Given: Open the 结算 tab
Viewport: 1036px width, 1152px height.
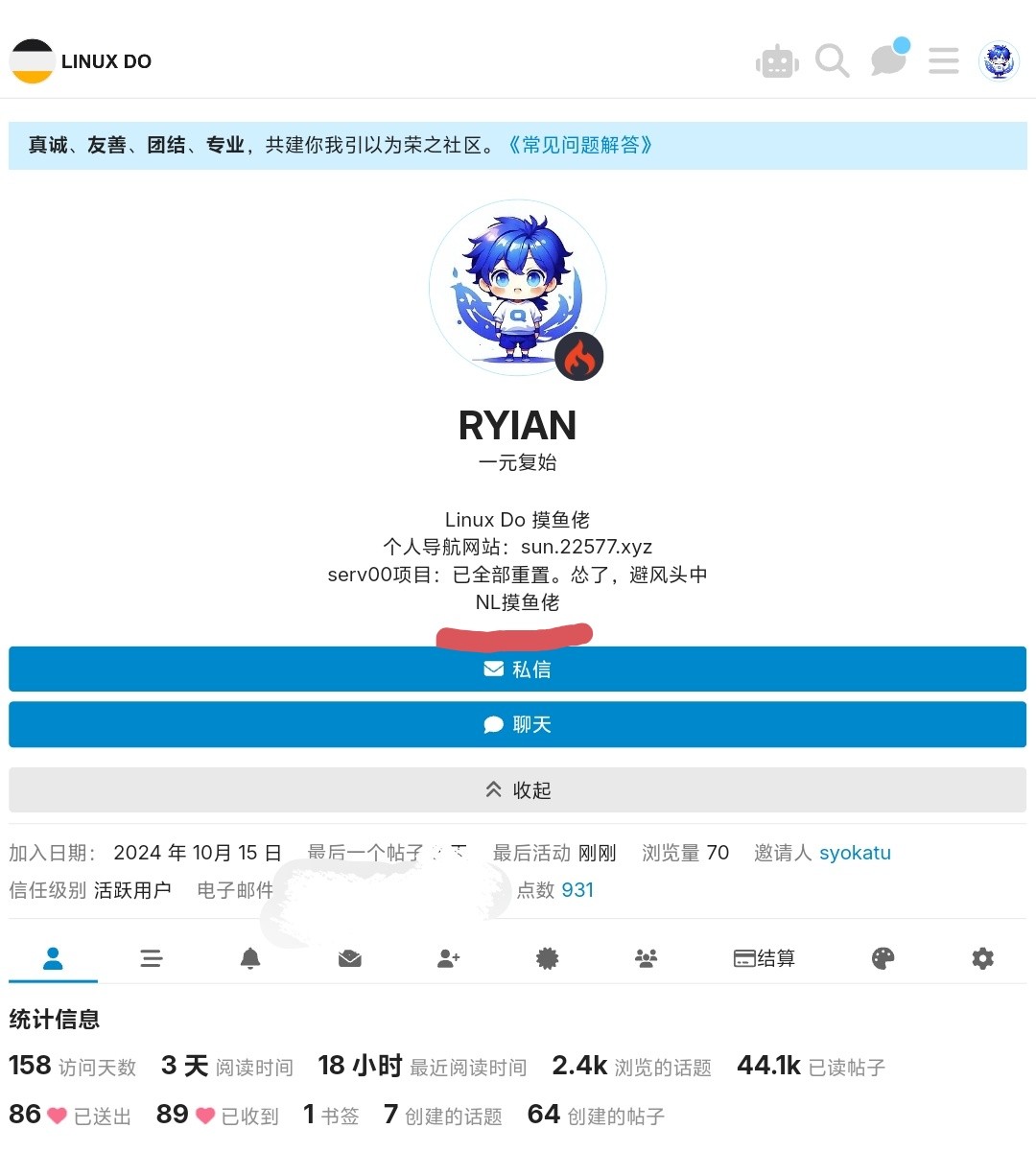Looking at the screenshot, I should click(765, 958).
